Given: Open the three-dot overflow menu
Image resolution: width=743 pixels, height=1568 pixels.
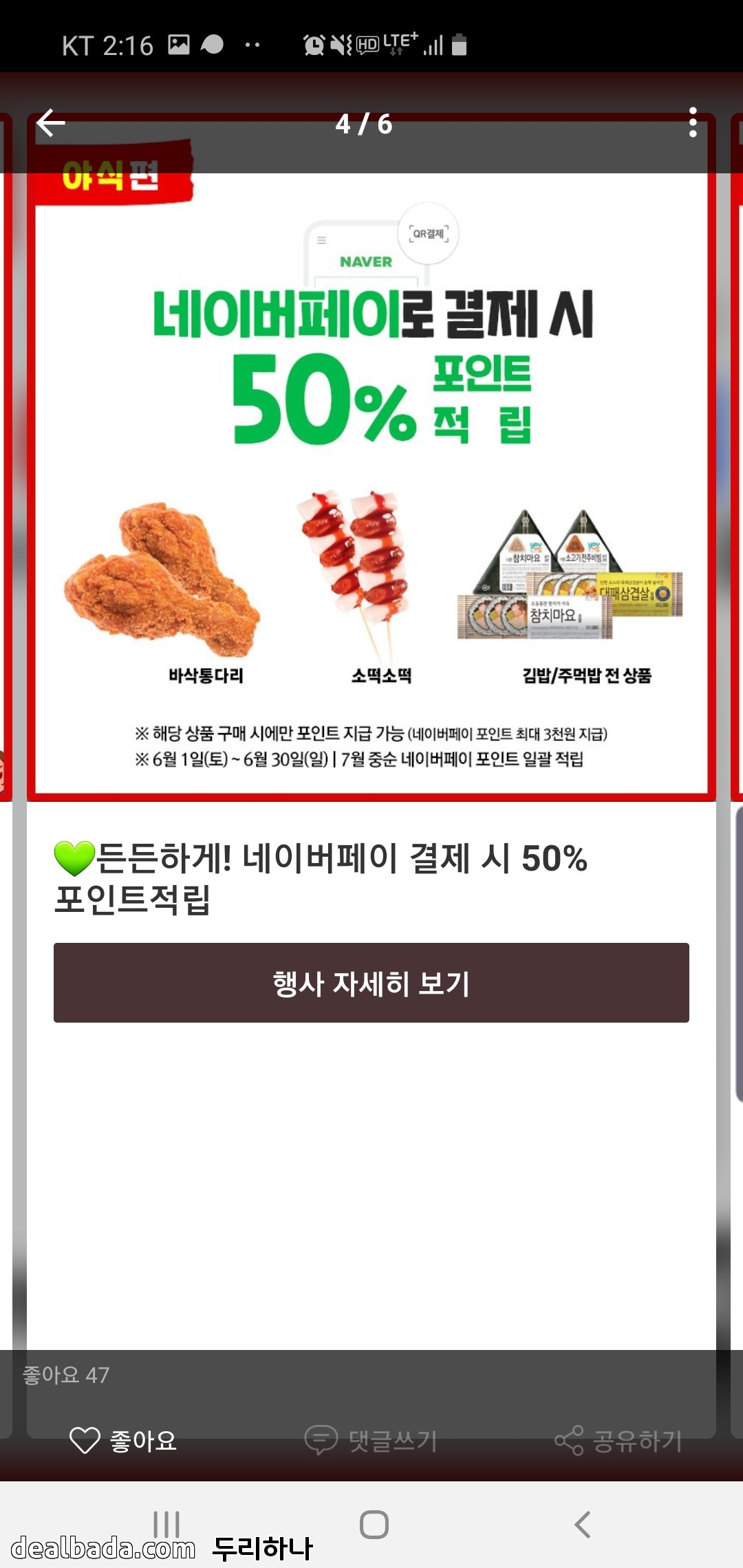Looking at the screenshot, I should (692, 123).
